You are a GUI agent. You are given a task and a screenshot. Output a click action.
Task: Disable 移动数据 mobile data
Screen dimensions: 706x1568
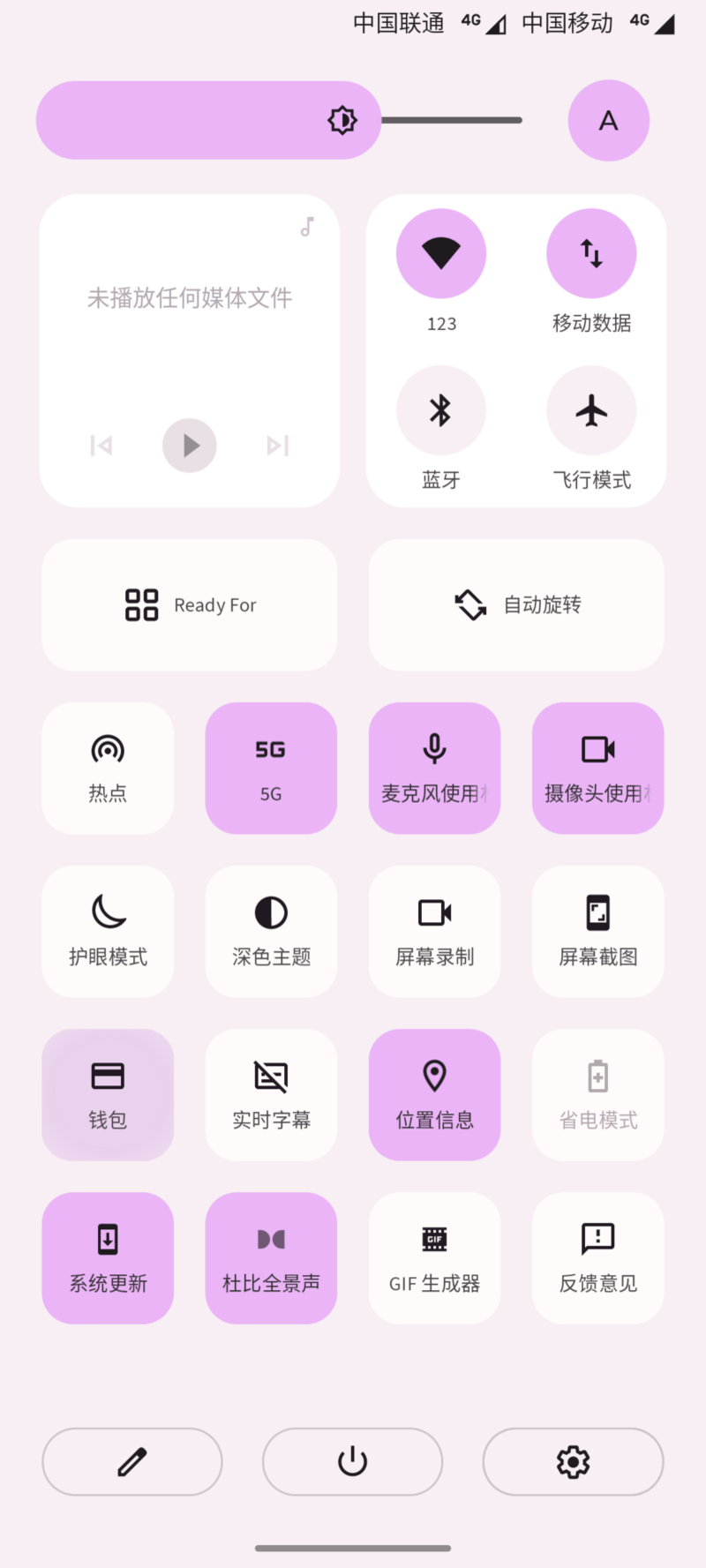pos(591,254)
